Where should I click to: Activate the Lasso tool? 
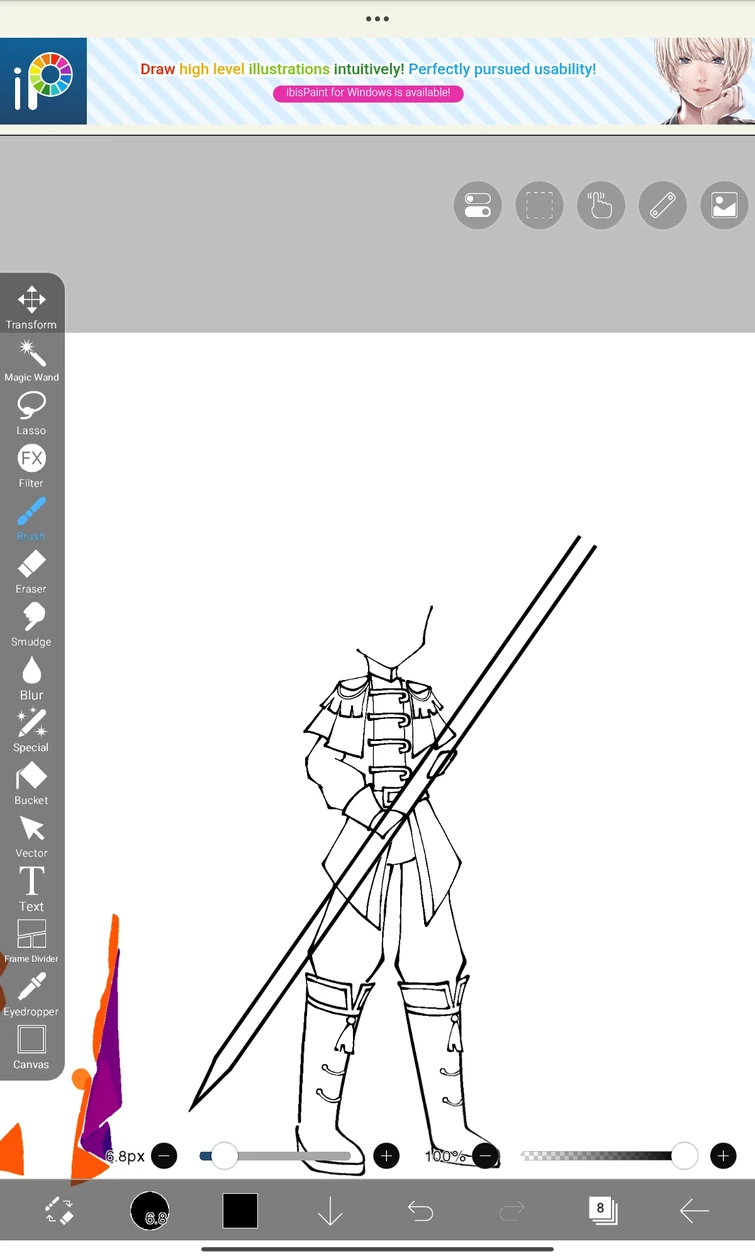coord(31,413)
